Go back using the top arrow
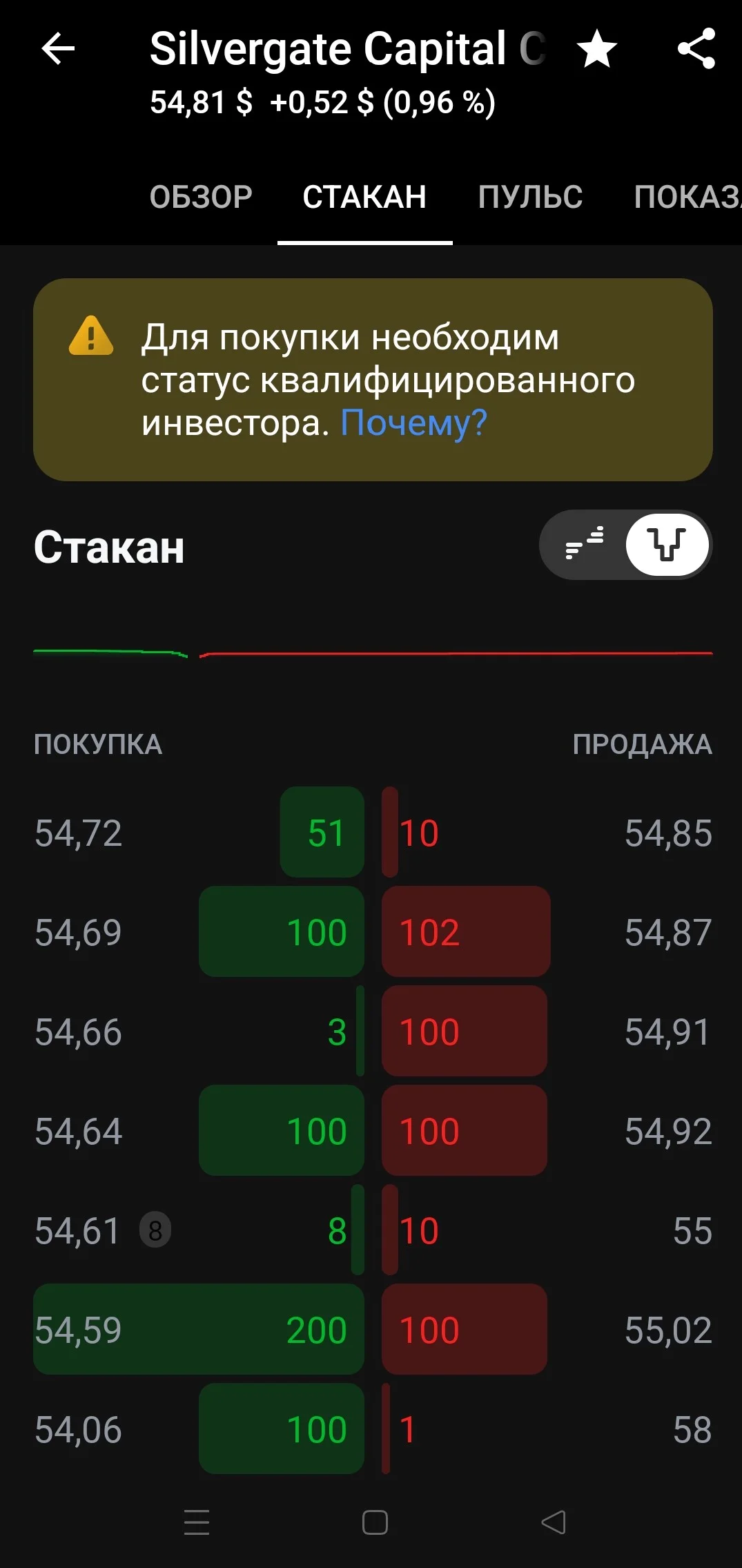 [x=58, y=49]
